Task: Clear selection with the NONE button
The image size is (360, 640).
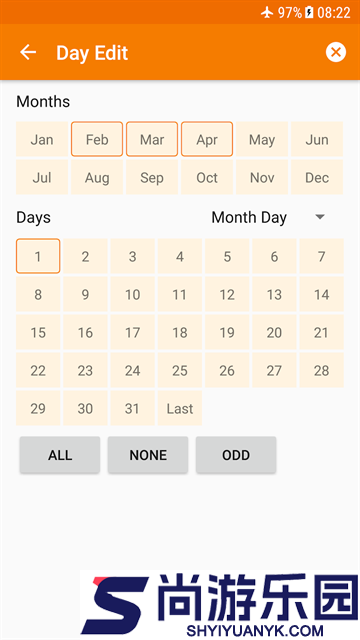Action: 148,455
